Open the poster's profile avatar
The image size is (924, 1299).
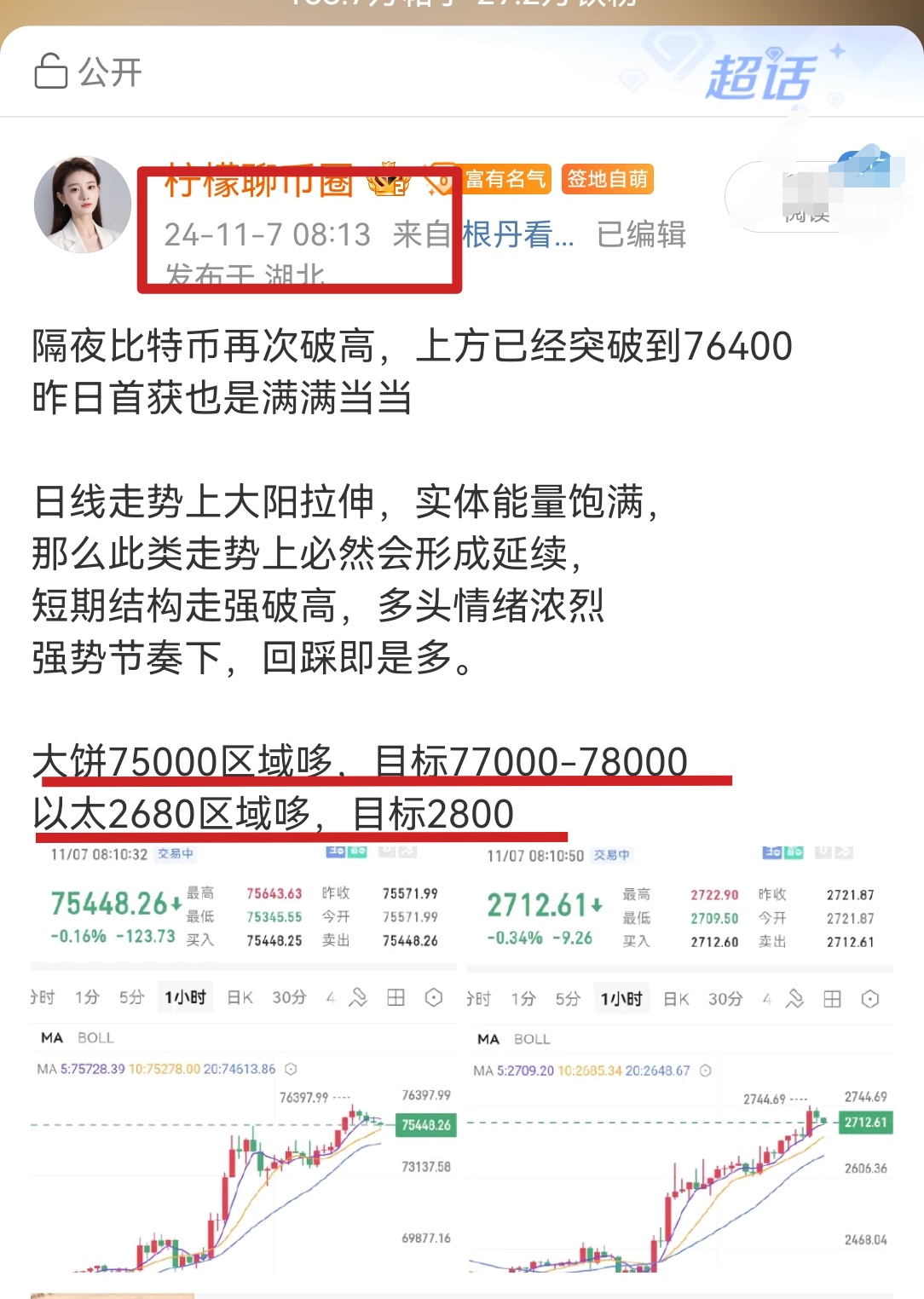point(83,205)
